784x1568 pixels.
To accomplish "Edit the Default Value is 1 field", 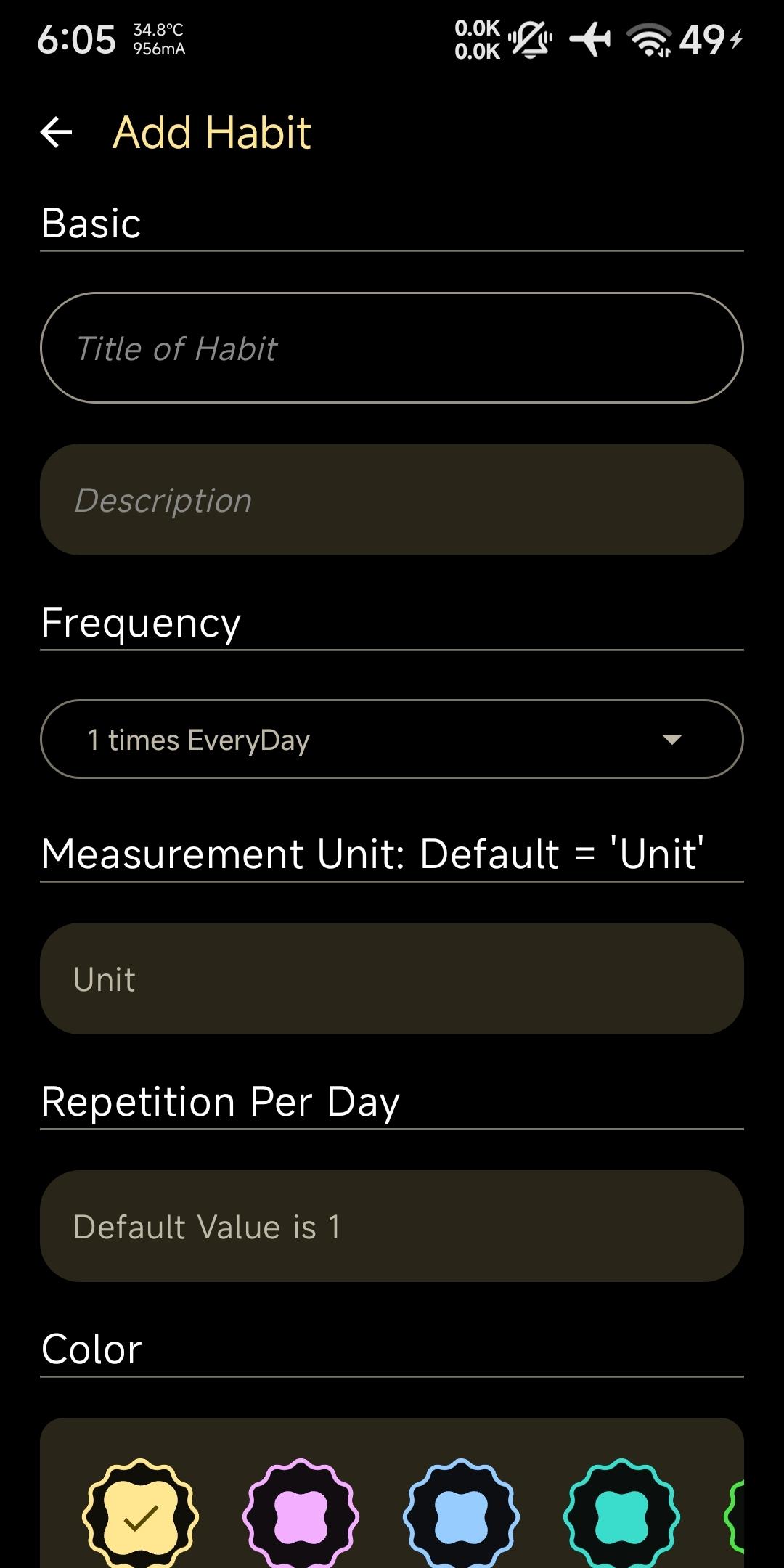I will click(392, 1226).
